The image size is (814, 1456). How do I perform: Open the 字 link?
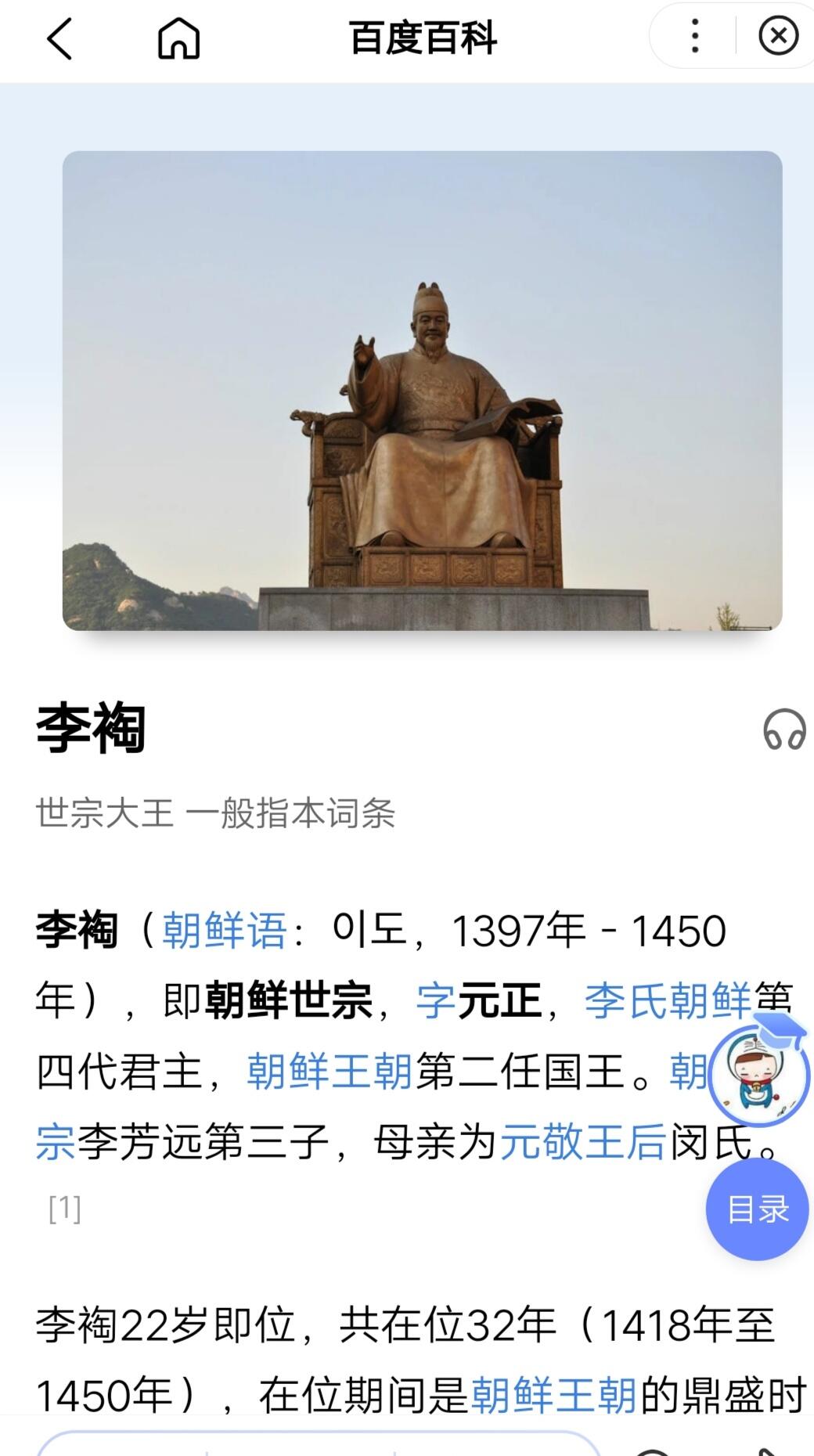[x=436, y=1000]
